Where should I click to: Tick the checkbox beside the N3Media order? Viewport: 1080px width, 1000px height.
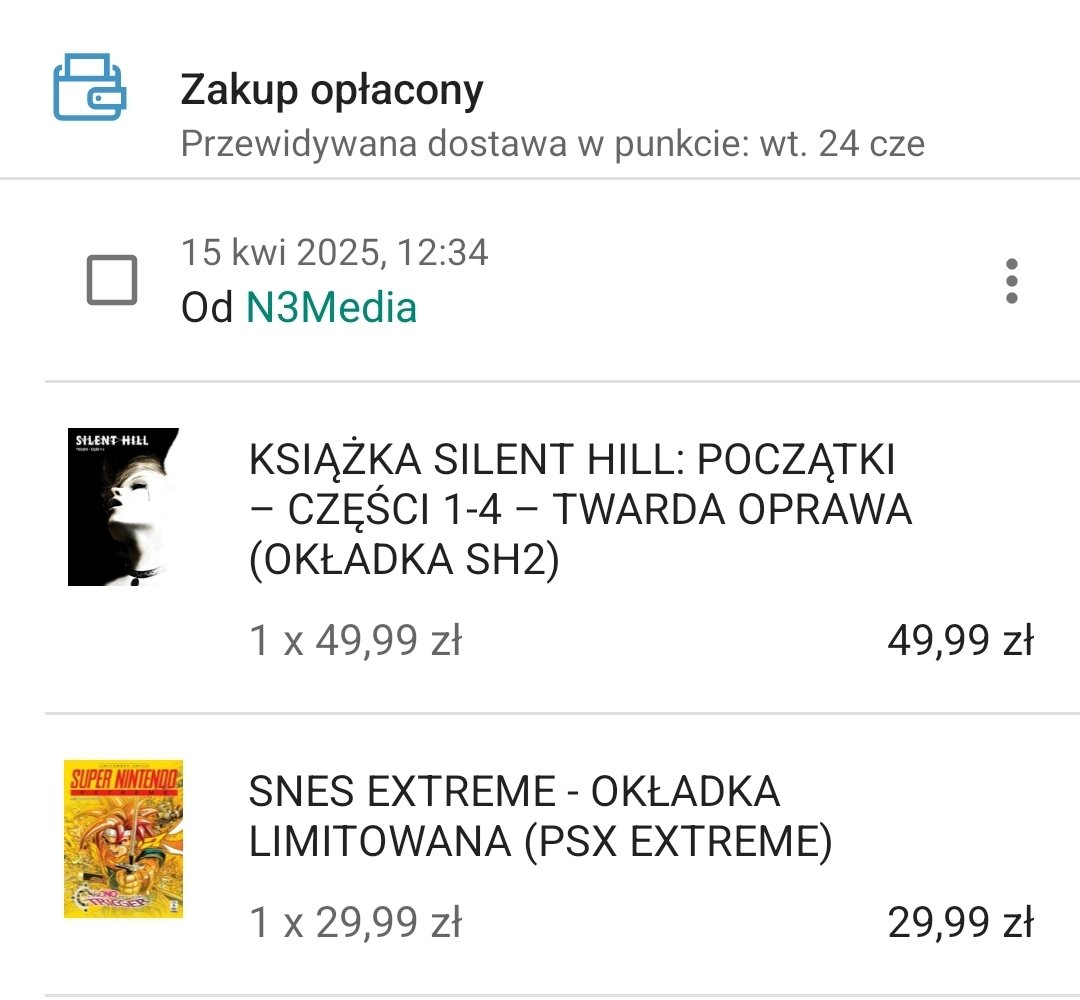pyautogui.click(x=112, y=280)
